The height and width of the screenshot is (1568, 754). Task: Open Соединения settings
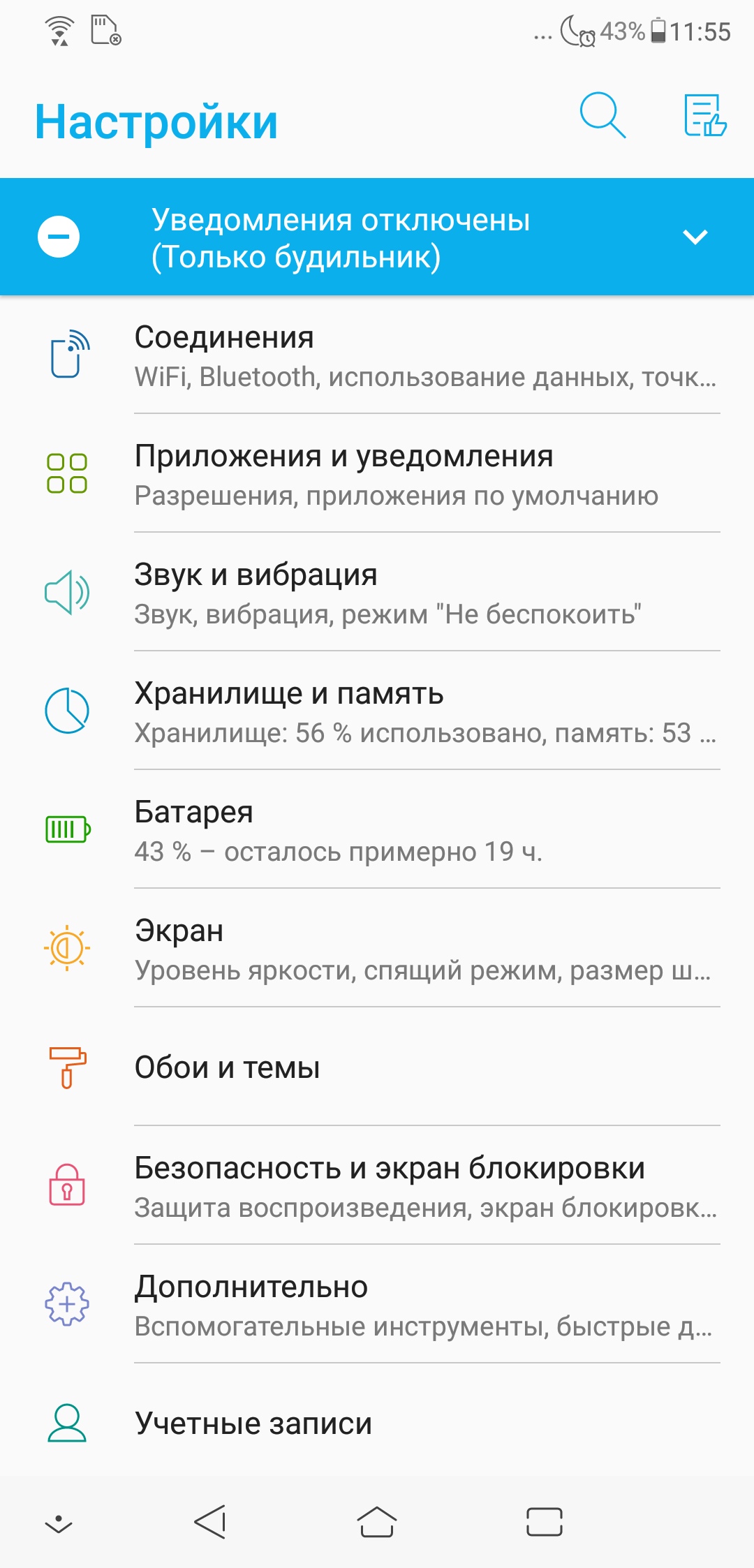click(x=377, y=355)
